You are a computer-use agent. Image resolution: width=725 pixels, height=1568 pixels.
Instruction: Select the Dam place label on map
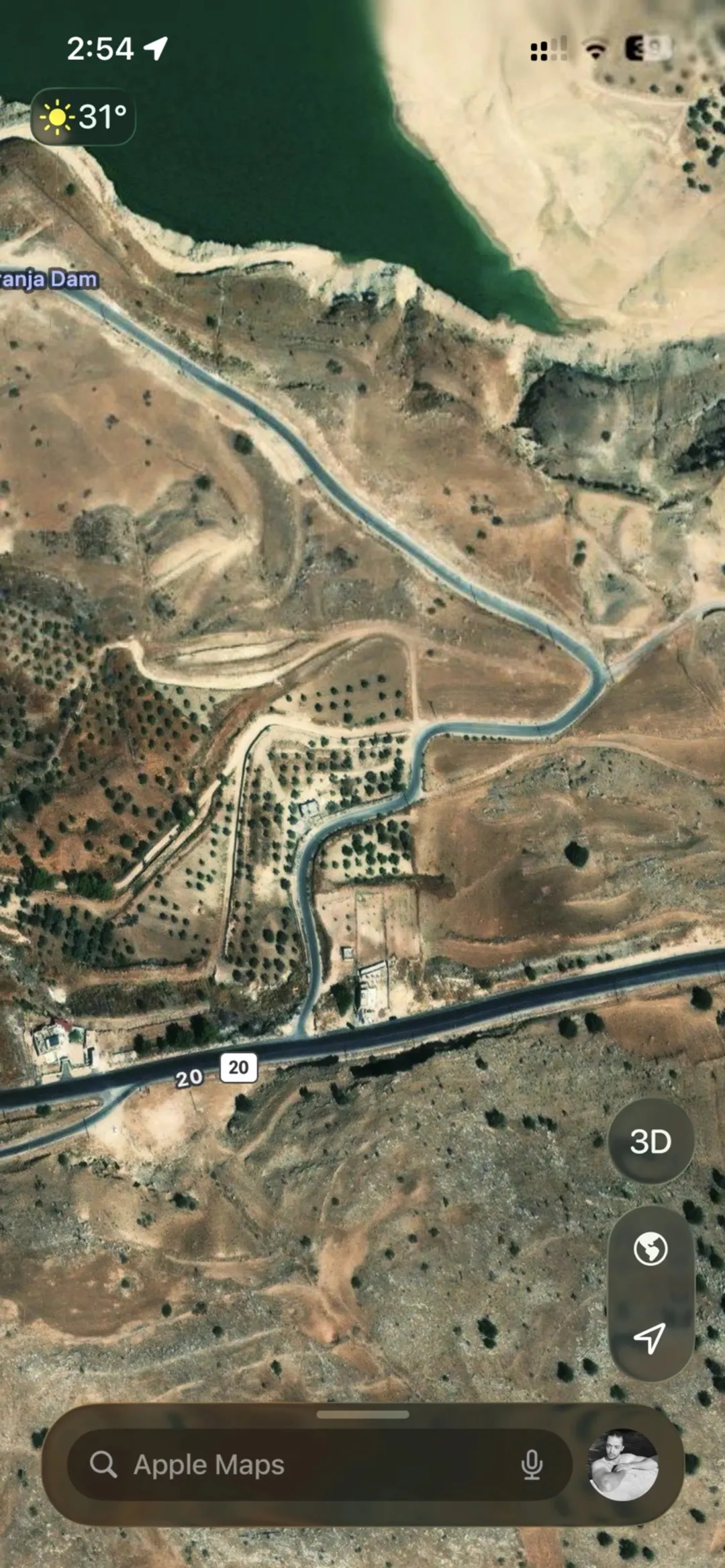[x=48, y=279]
